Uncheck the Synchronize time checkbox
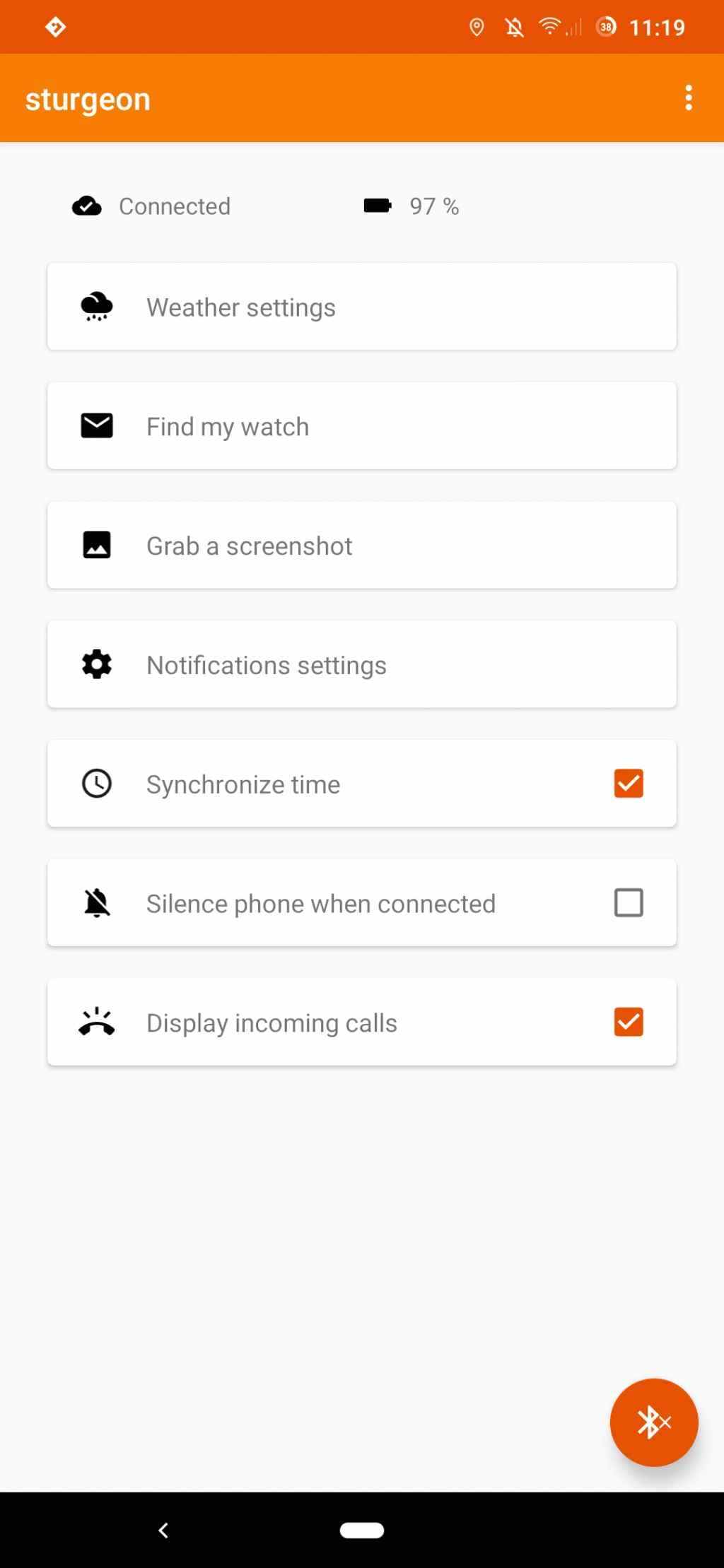 point(628,783)
